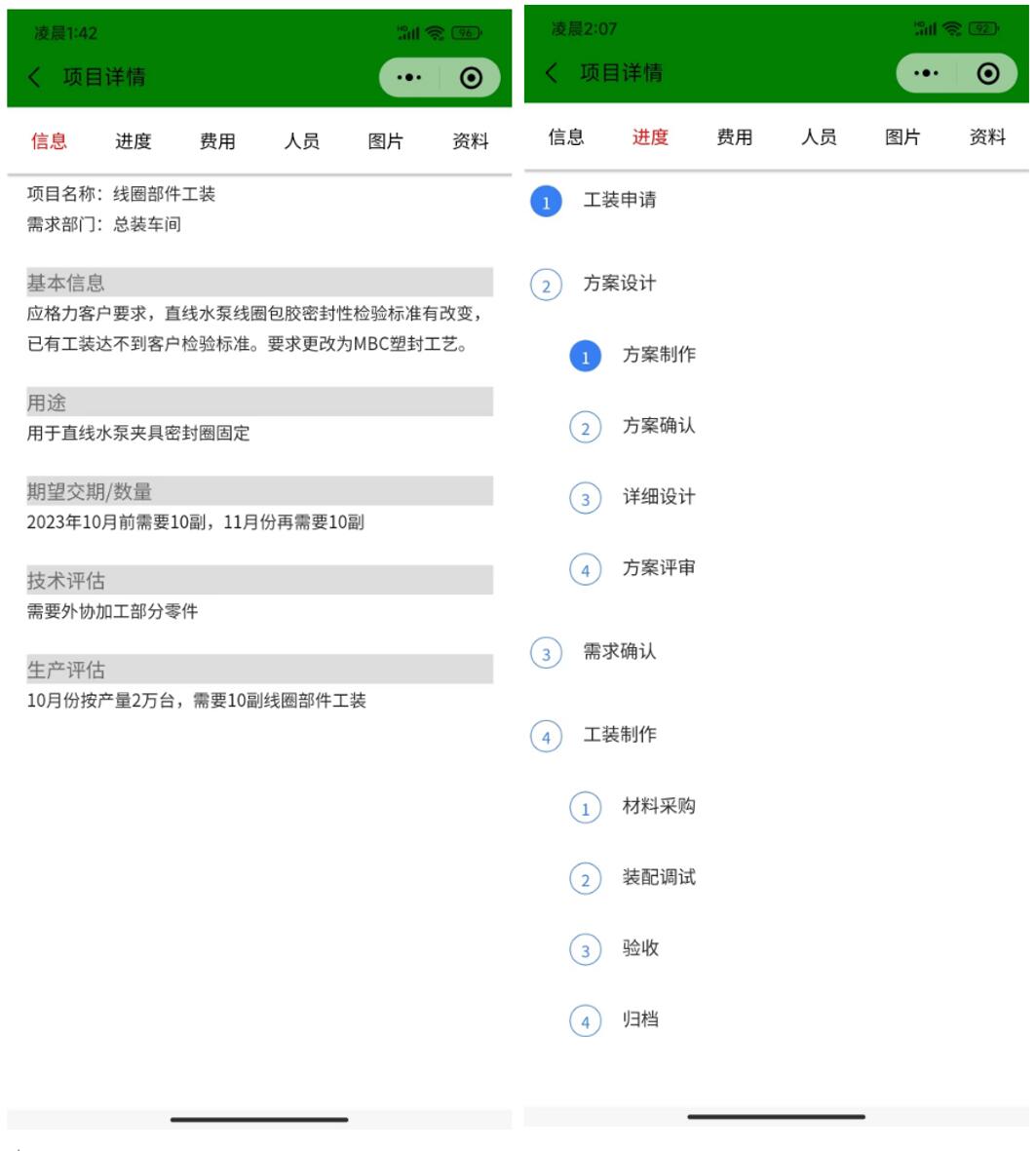Select the 工装制作 stage
The image size is (1036, 1151).
pyautogui.click(x=619, y=736)
